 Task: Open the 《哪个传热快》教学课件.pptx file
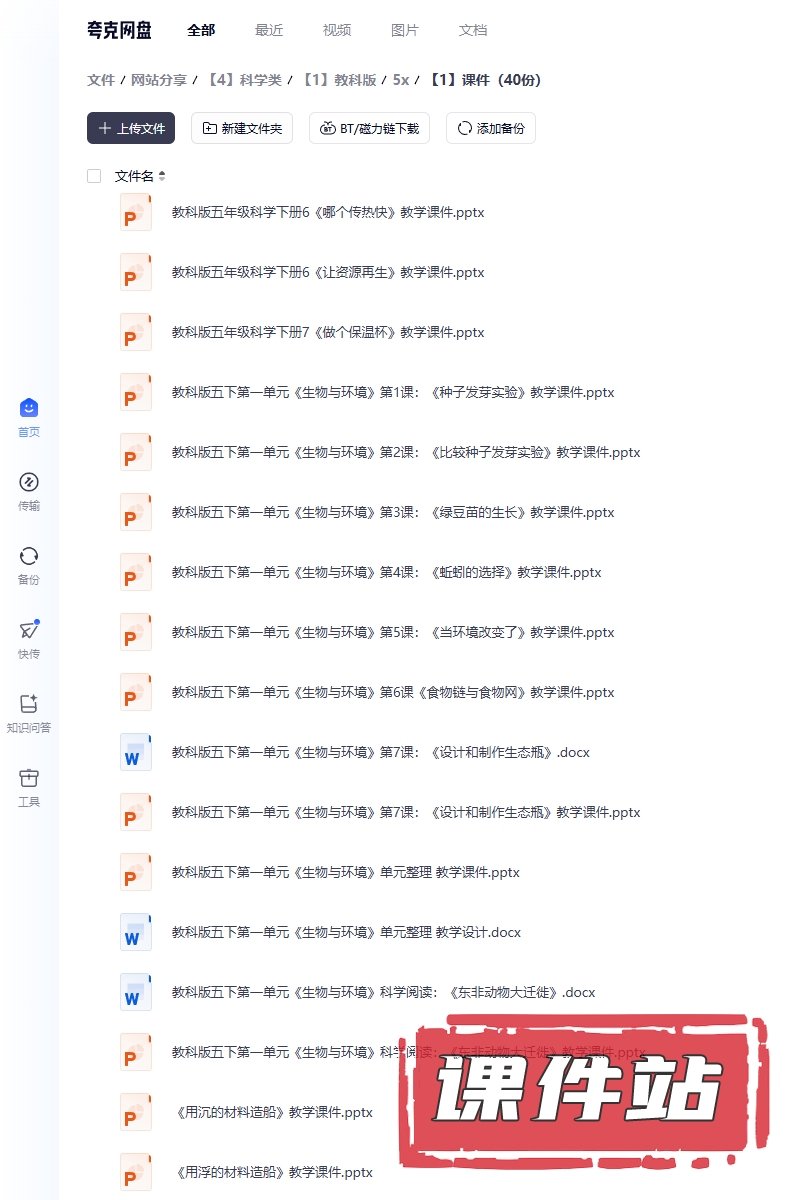[x=328, y=212]
